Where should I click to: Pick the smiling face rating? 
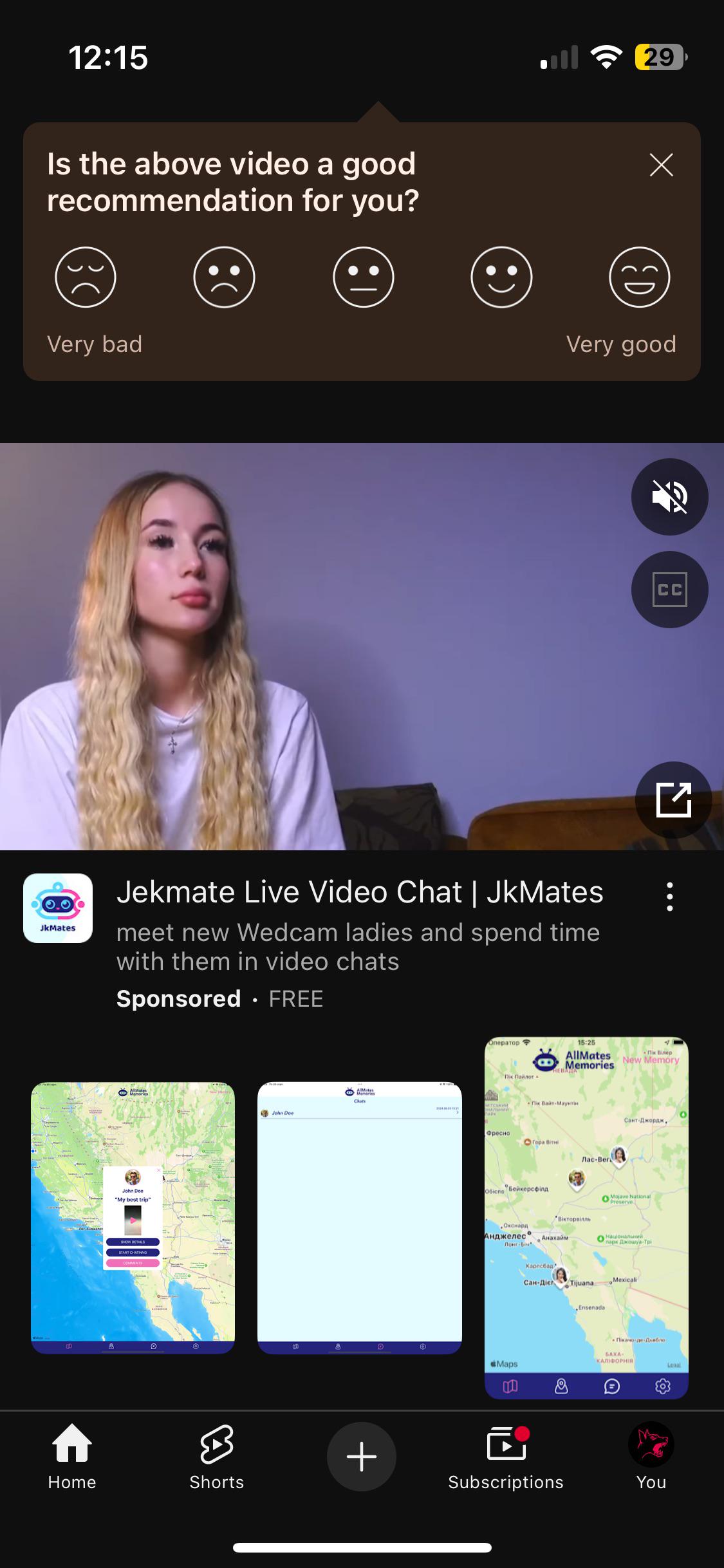click(x=501, y=277)
